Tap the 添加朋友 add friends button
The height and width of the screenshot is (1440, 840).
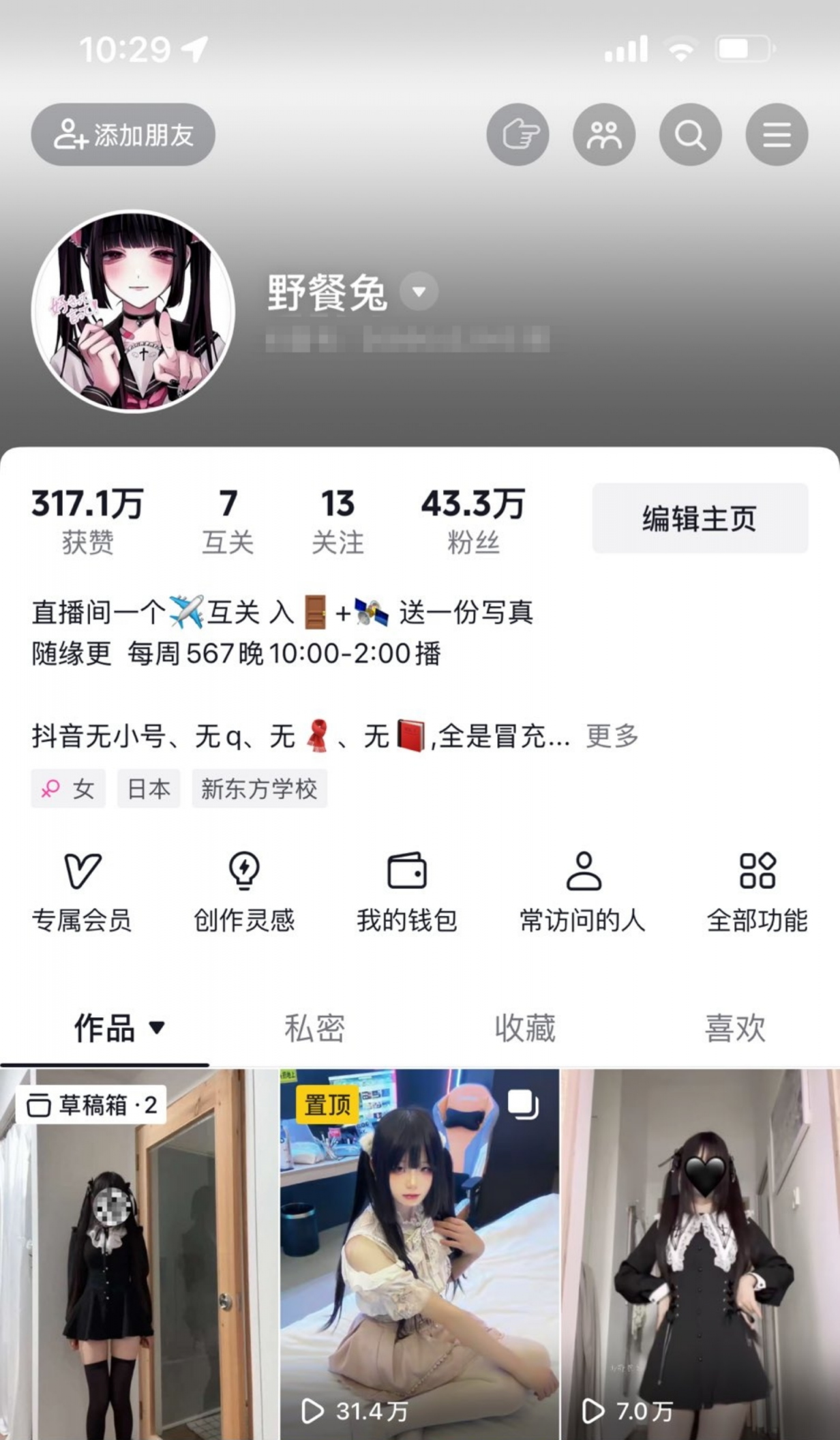(123, 135)
